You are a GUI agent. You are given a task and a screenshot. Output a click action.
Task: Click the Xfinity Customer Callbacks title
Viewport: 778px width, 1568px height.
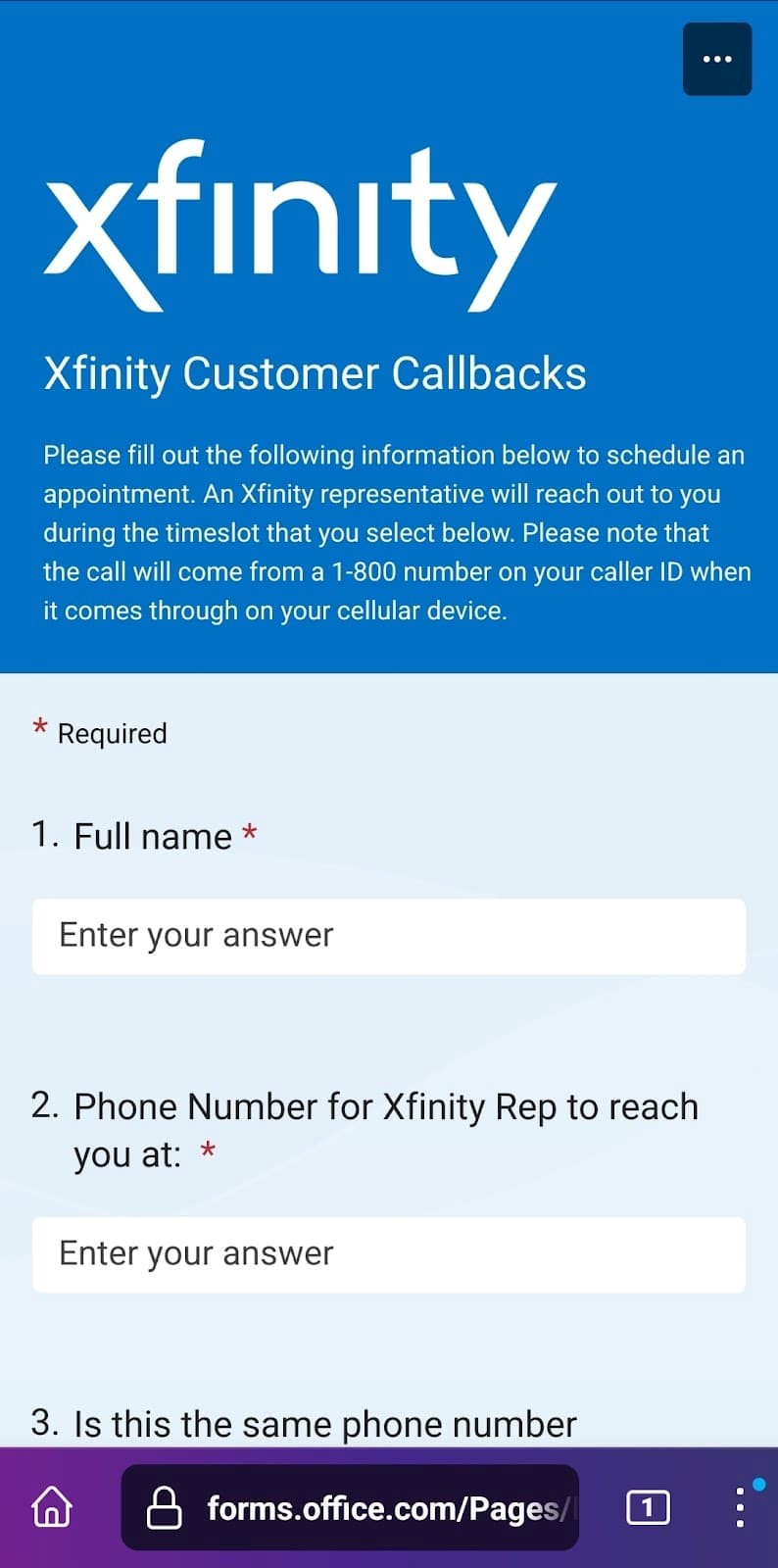click(x=315, y=373)
